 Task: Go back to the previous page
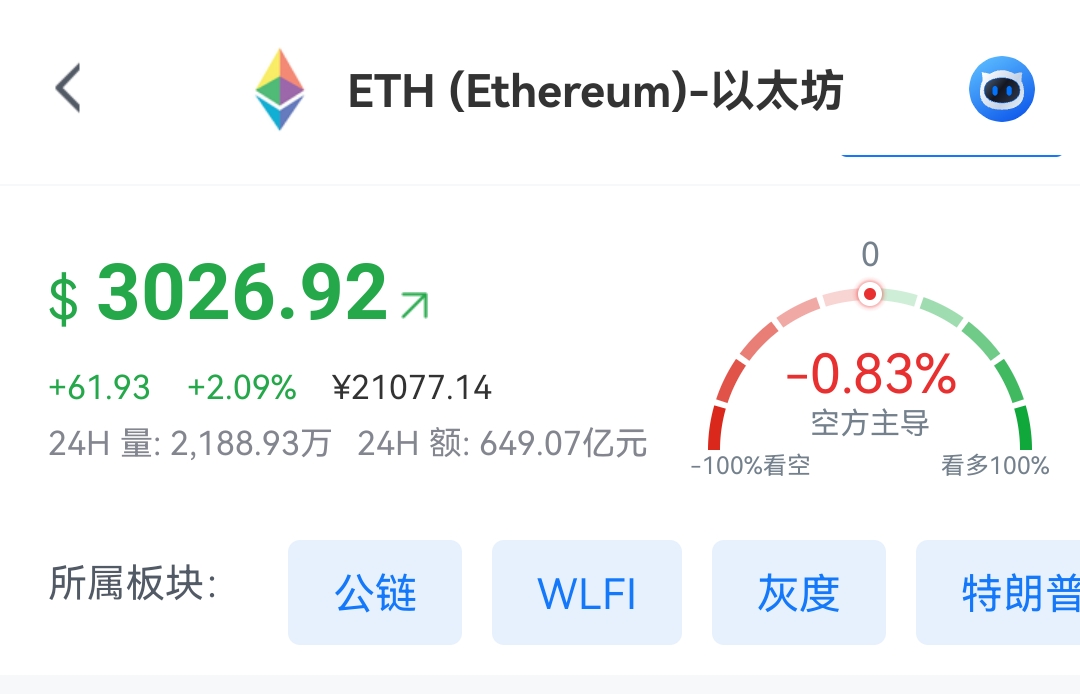[67, 89]
